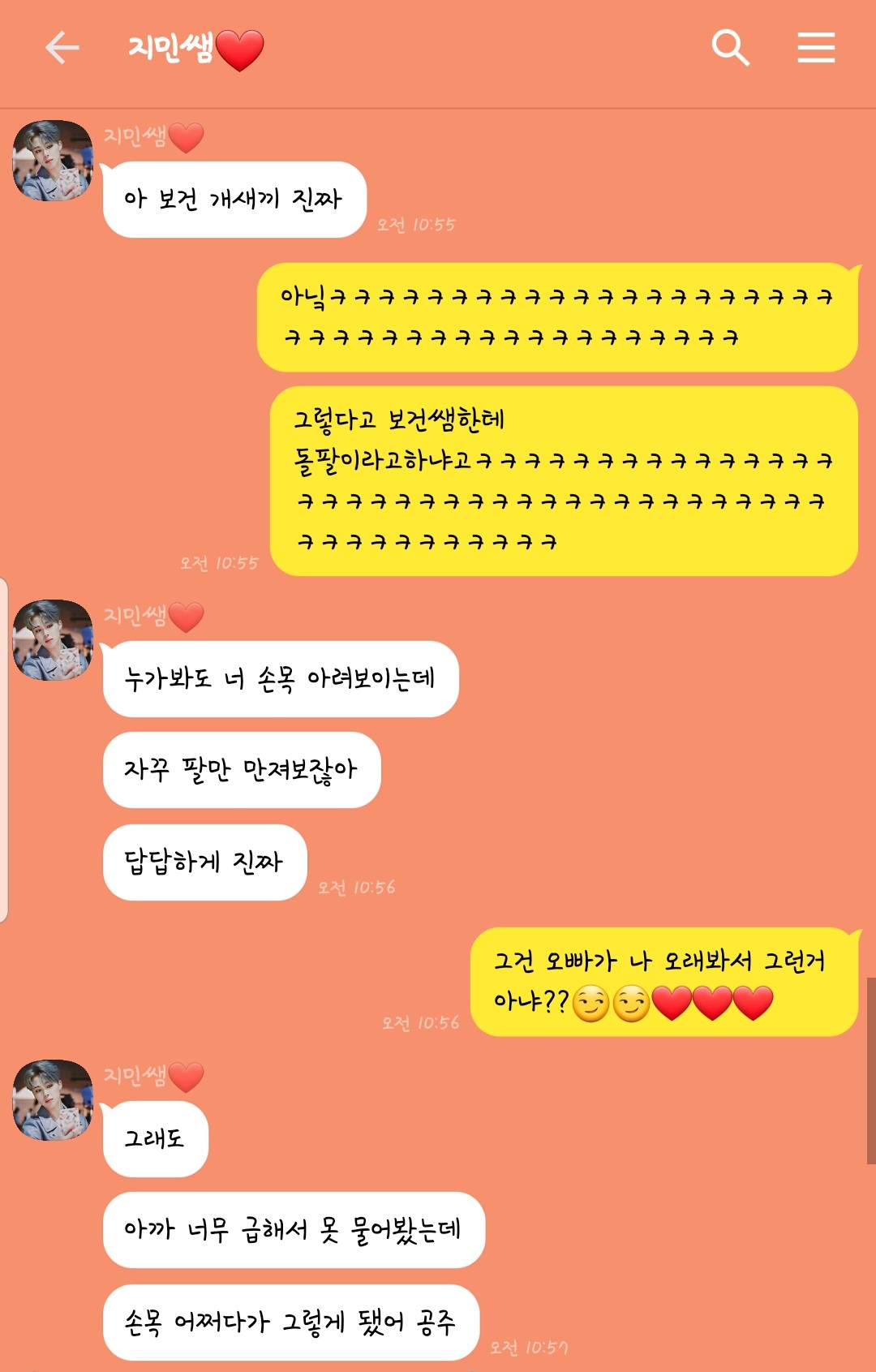Select the '아 보건 개새끼 진짜' message bubble

click(x=234, y=197)
